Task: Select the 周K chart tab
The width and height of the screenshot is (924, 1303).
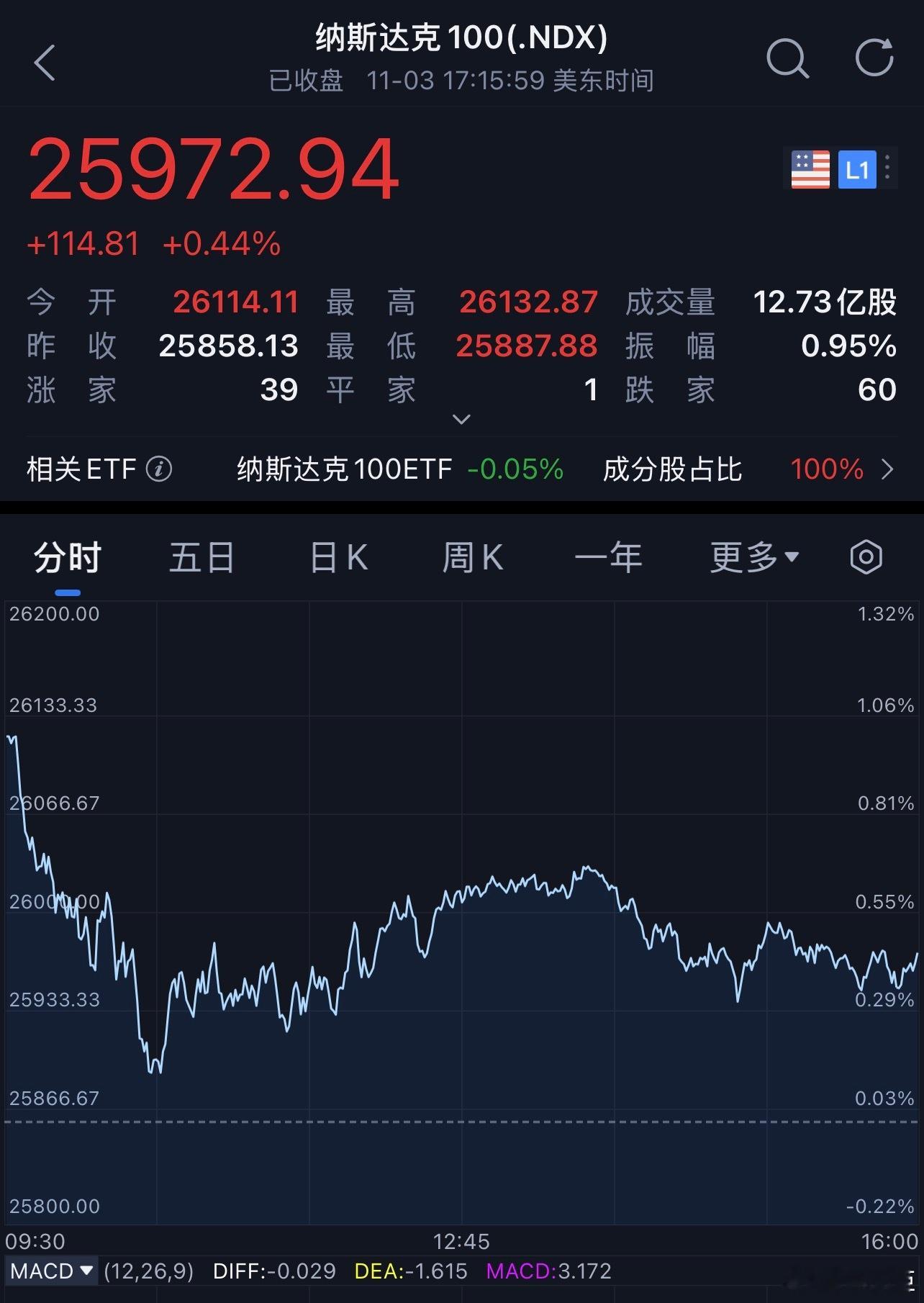Action: point(473,556)
